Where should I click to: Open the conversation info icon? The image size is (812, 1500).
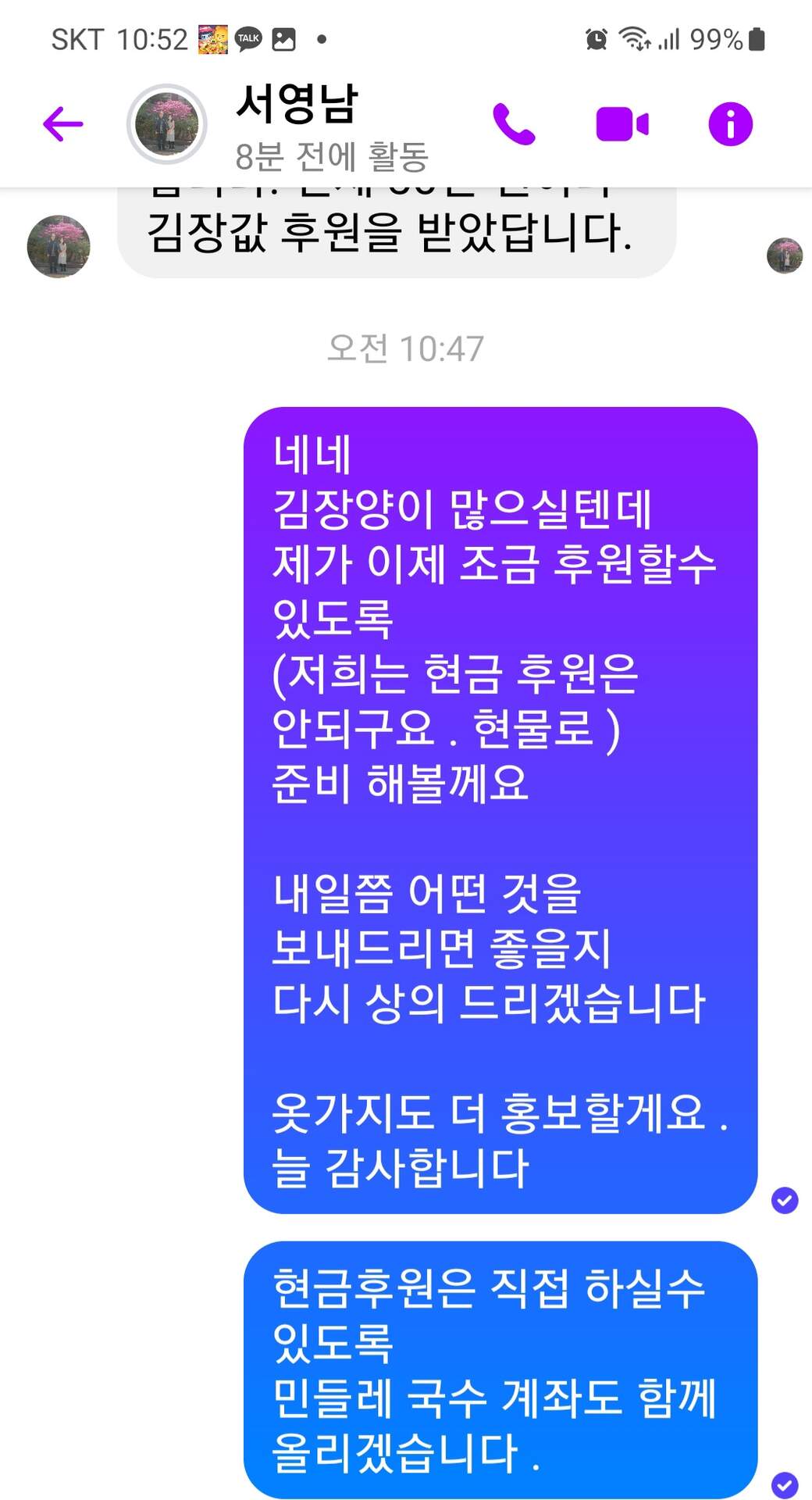point(730,124)
